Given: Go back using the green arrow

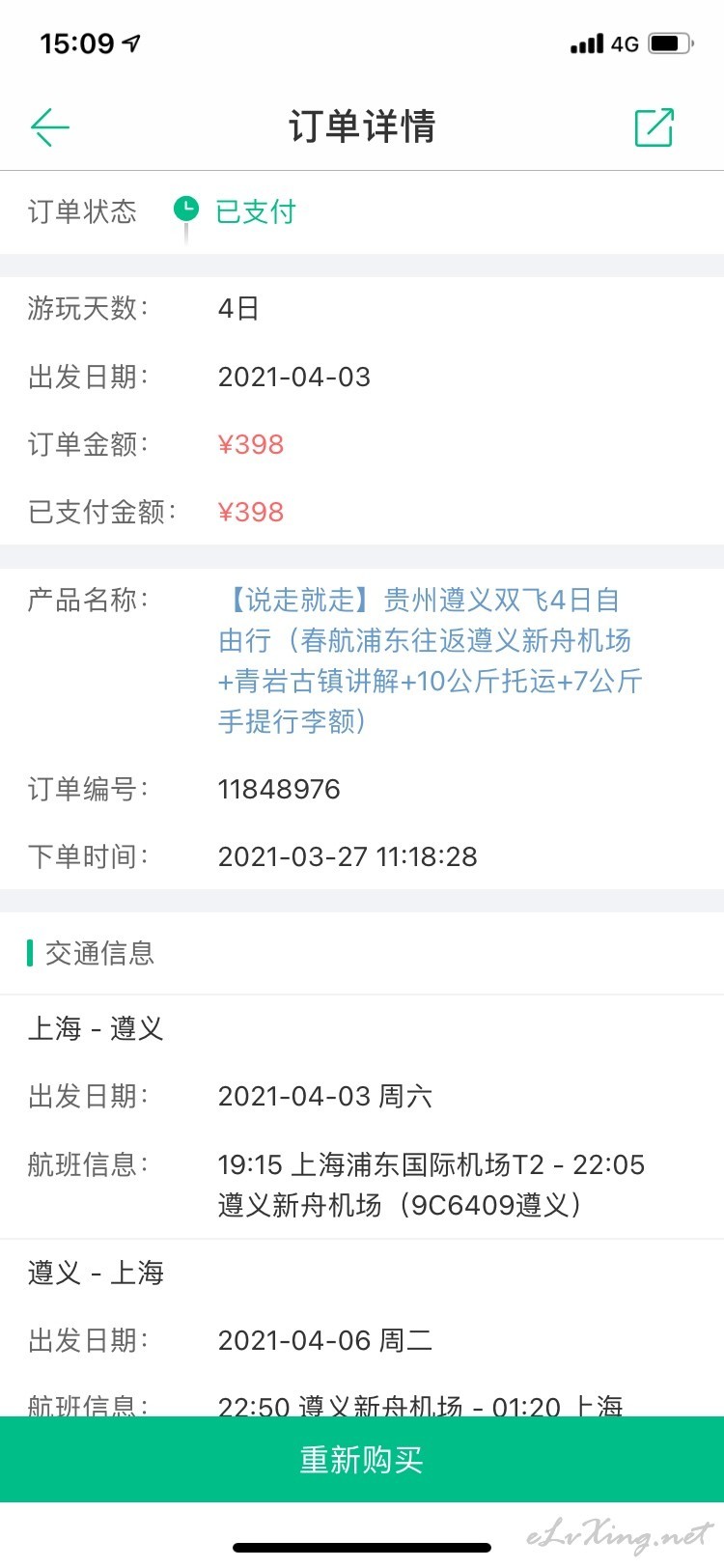Looking at the screenshot, I should click(x=50, y=126).
